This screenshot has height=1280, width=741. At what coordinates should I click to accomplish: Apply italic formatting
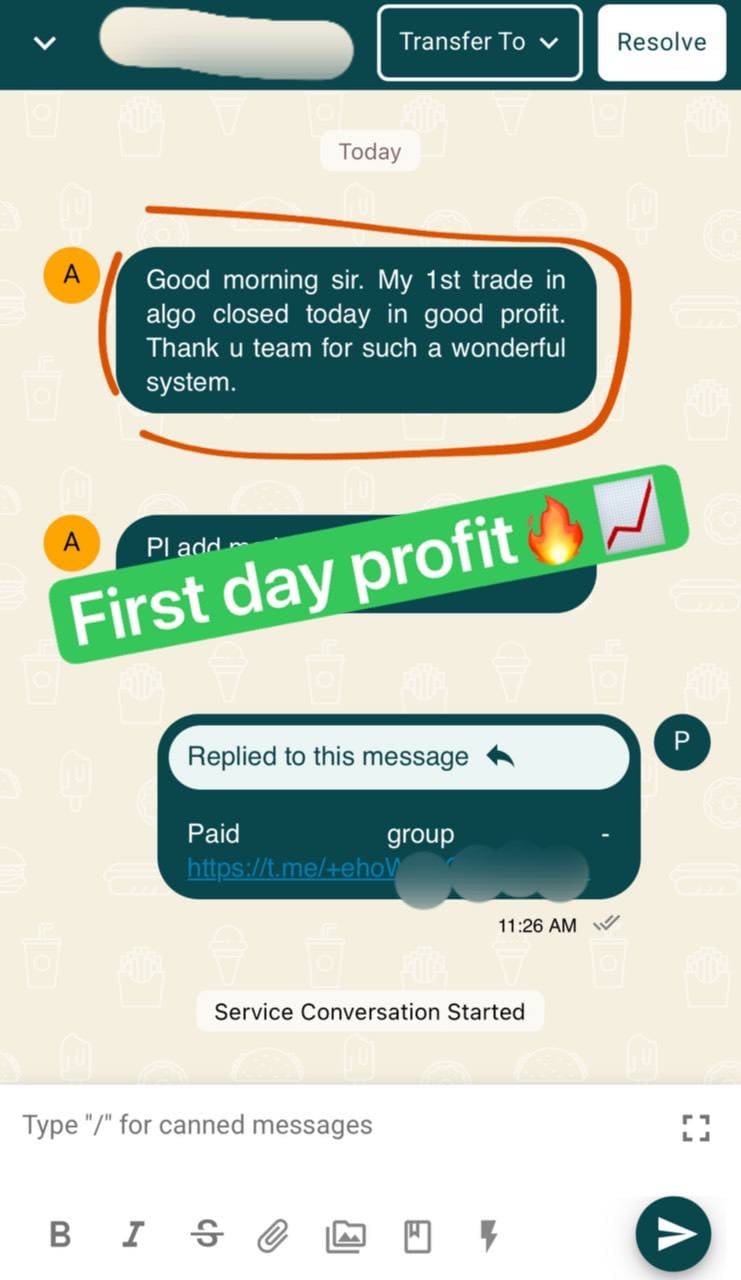[132, 1235]
